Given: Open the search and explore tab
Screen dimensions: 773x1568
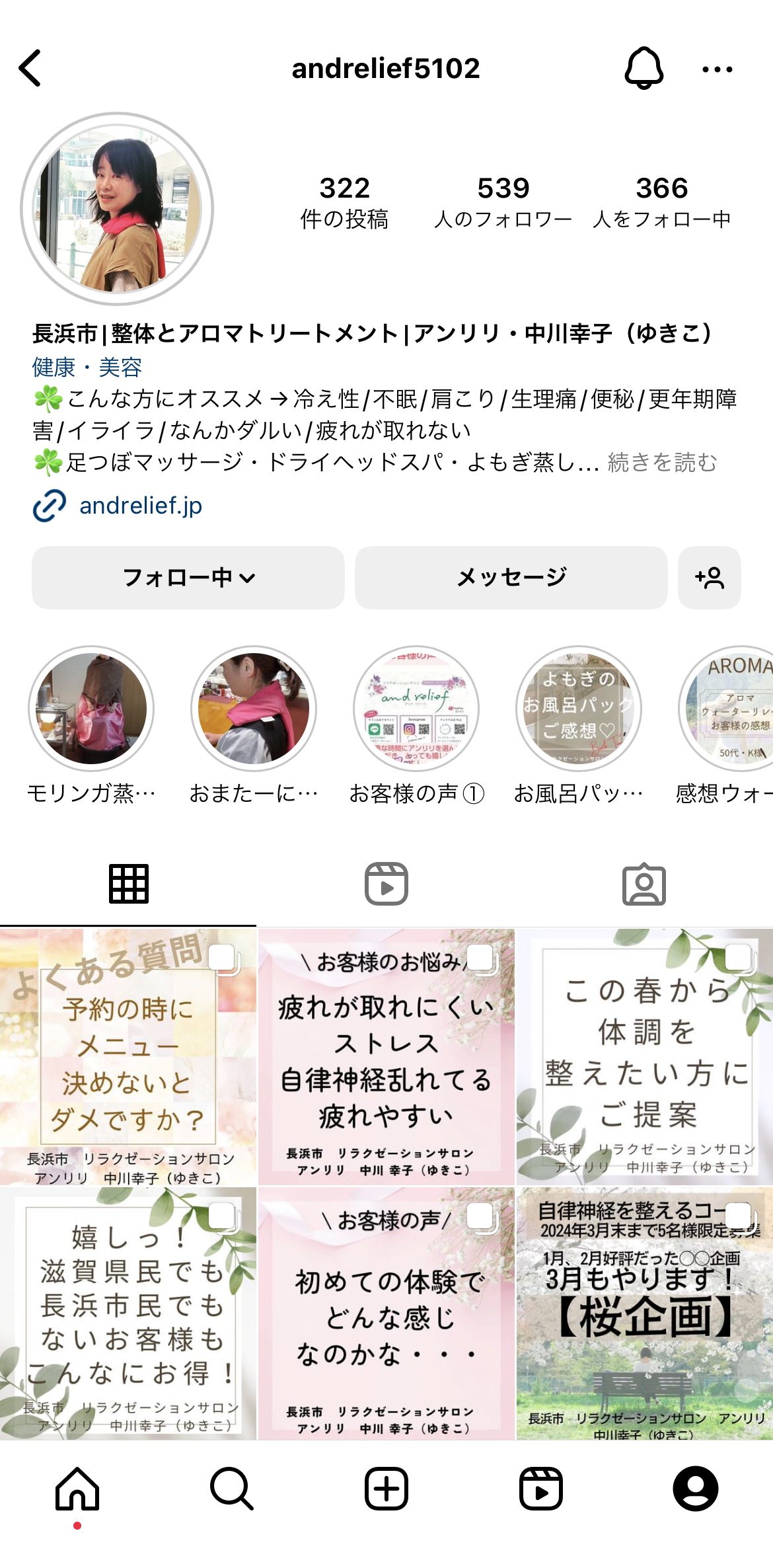Looking at the screenshot, I should click(232, 1489).
